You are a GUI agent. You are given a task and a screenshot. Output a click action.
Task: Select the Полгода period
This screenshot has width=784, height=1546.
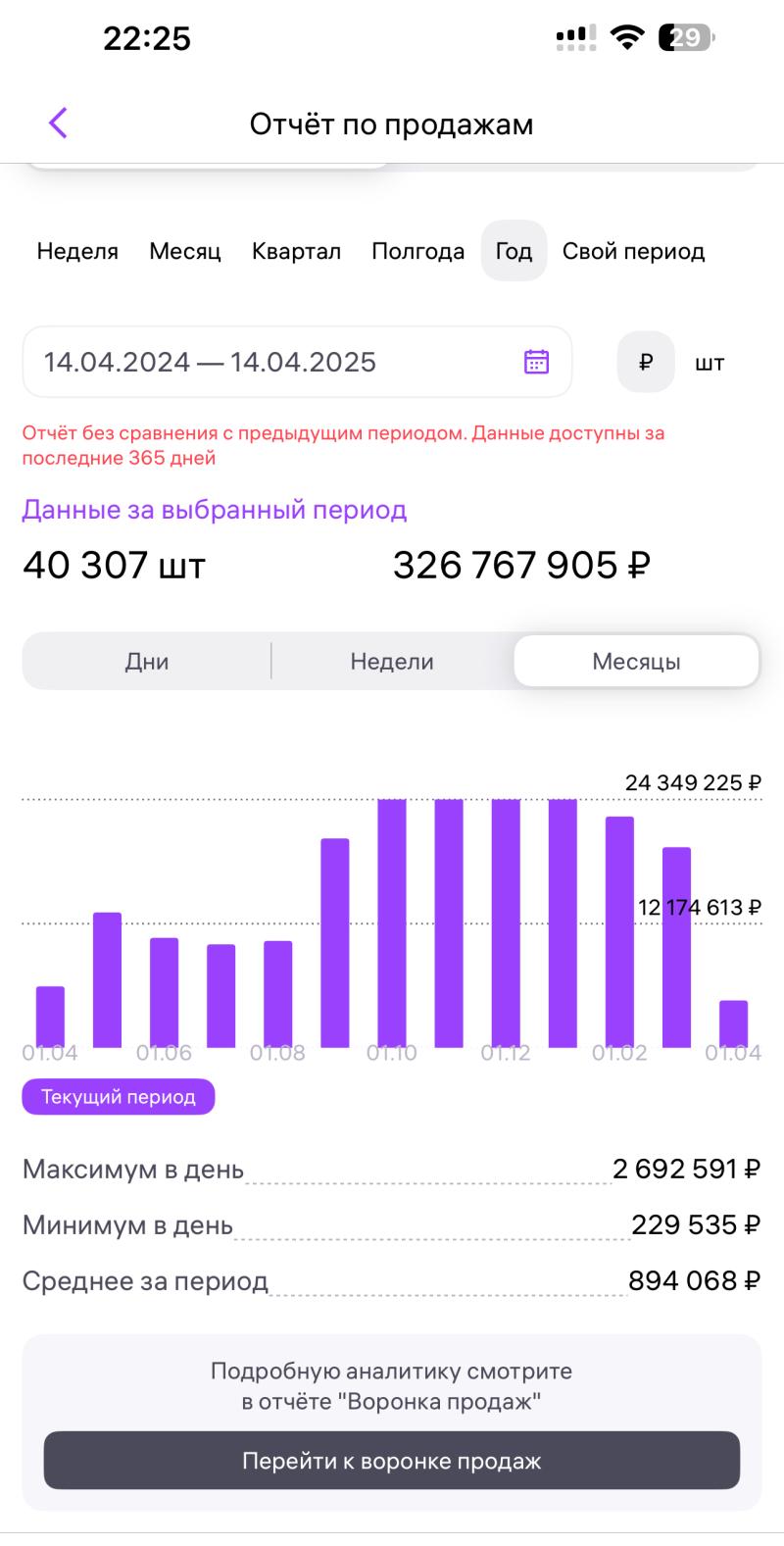point(418,251)
